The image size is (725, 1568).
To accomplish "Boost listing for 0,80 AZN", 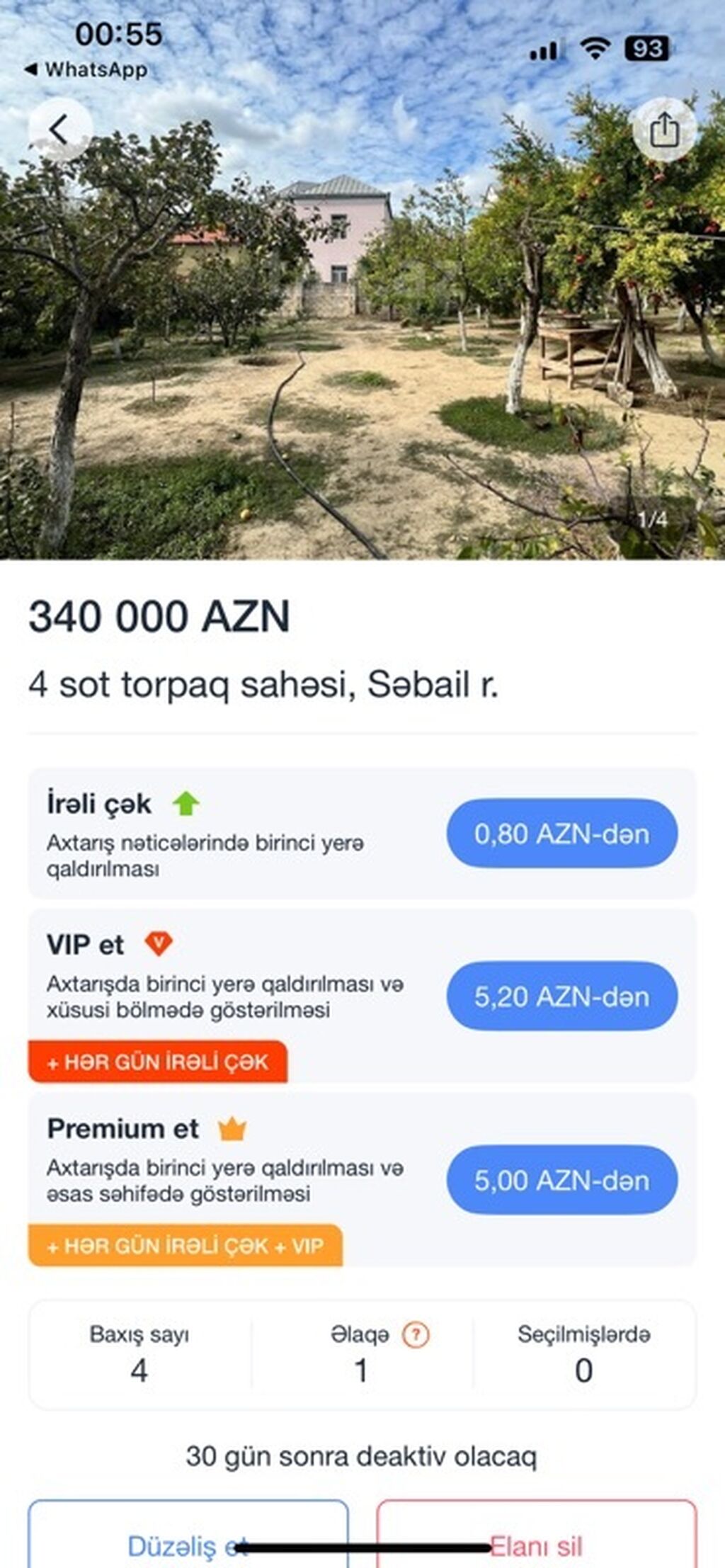I will pos(561,834).
